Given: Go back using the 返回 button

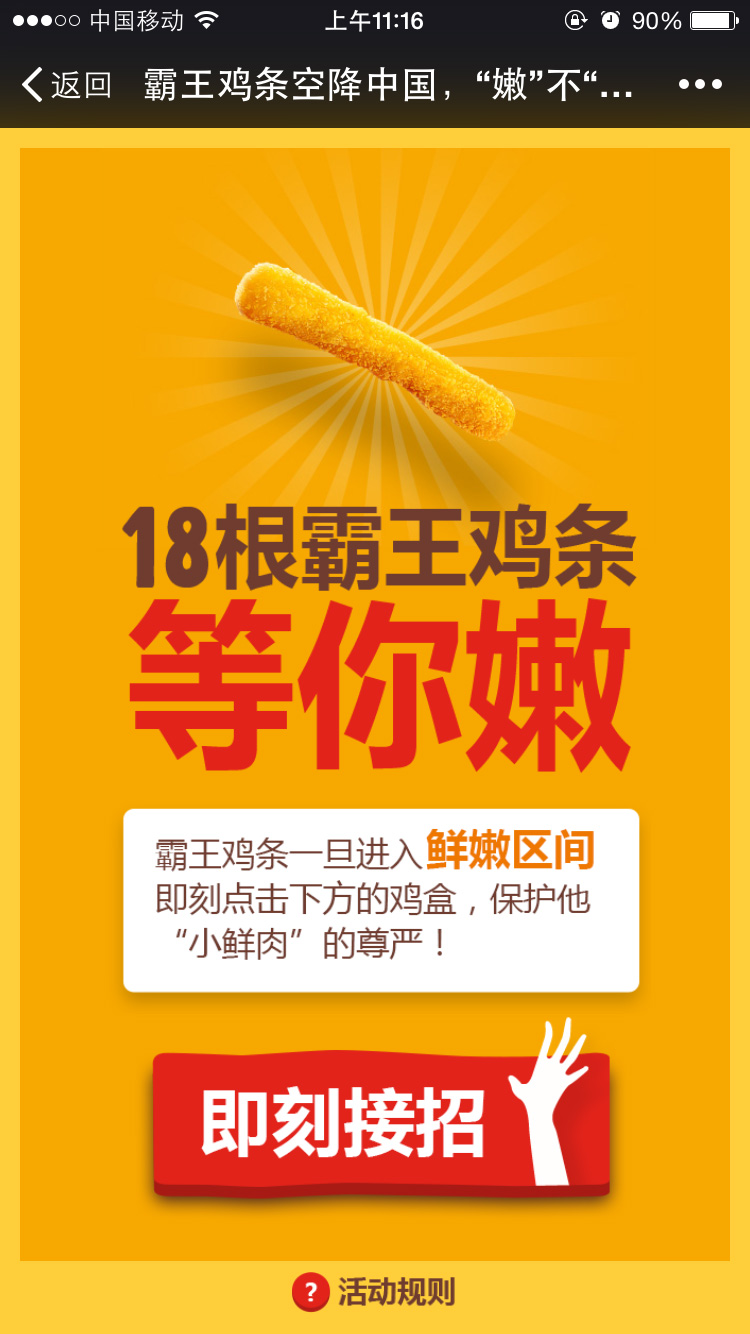Looking at the screenshot, I should (67, 85).
